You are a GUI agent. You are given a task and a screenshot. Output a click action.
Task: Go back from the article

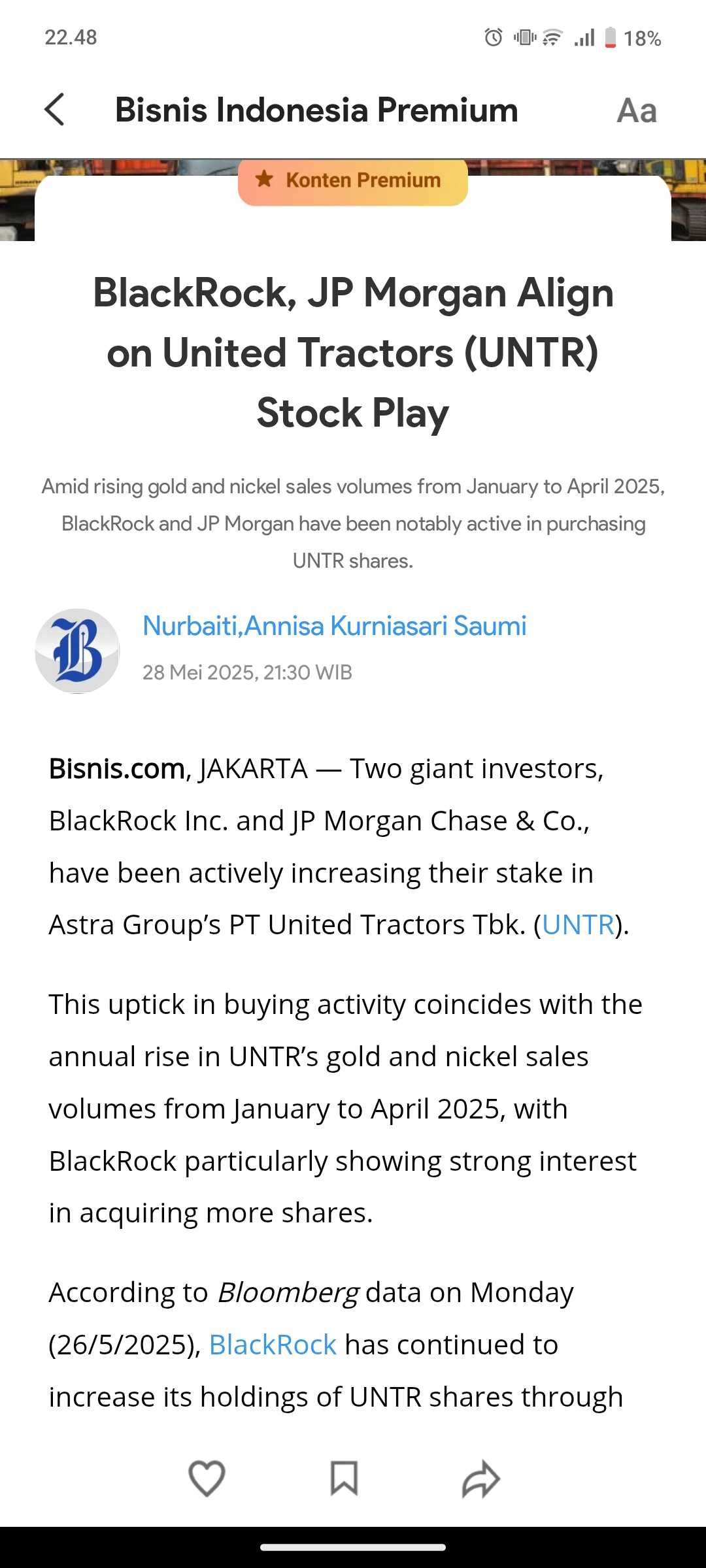tap(55, 109)
